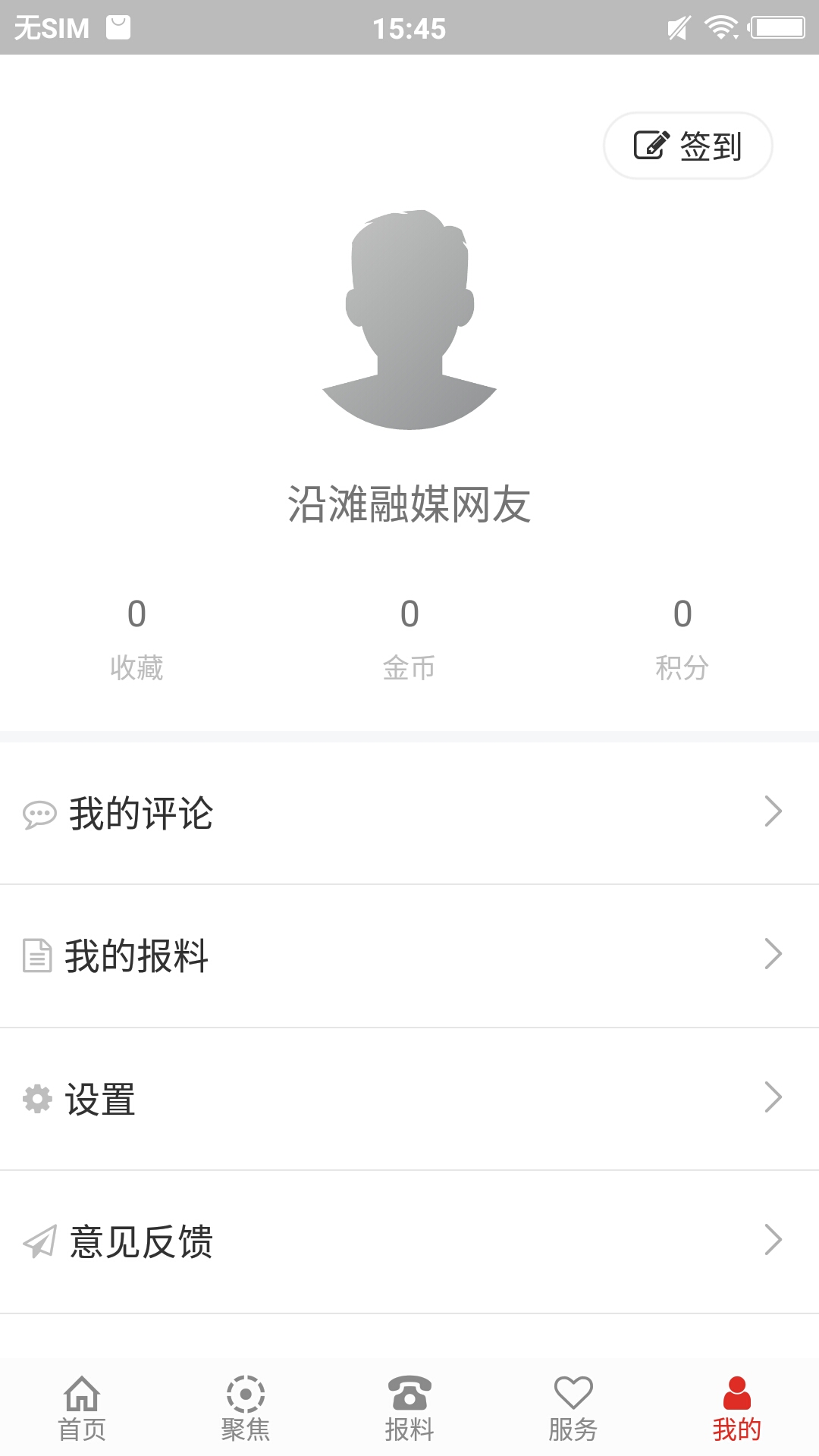This screenshot has width=819, height=1456.
Task: Tap the pencil icon inside the 签到 button
Action: [651, 144]
